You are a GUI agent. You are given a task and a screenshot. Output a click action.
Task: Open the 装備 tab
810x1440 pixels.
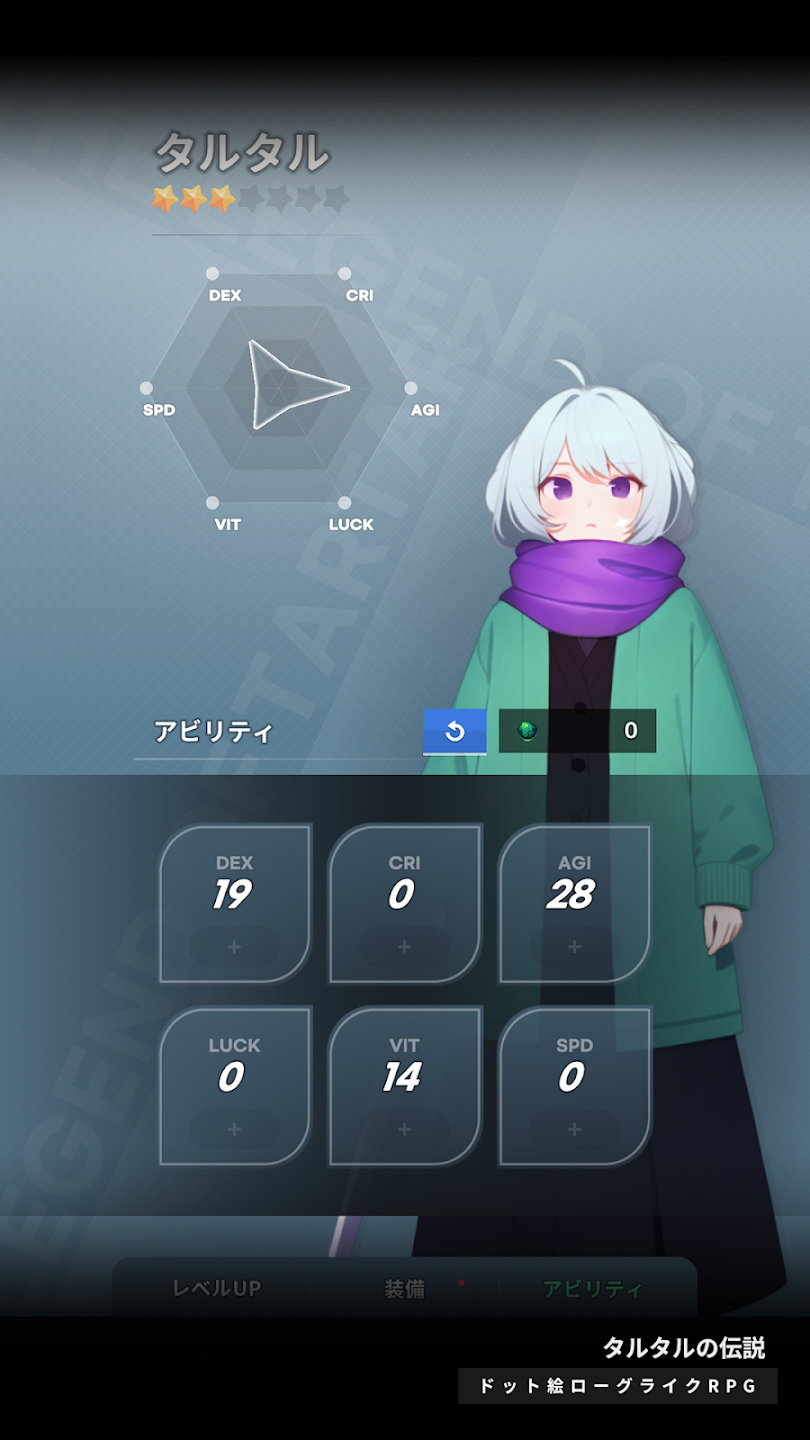tap(405, 1289)
